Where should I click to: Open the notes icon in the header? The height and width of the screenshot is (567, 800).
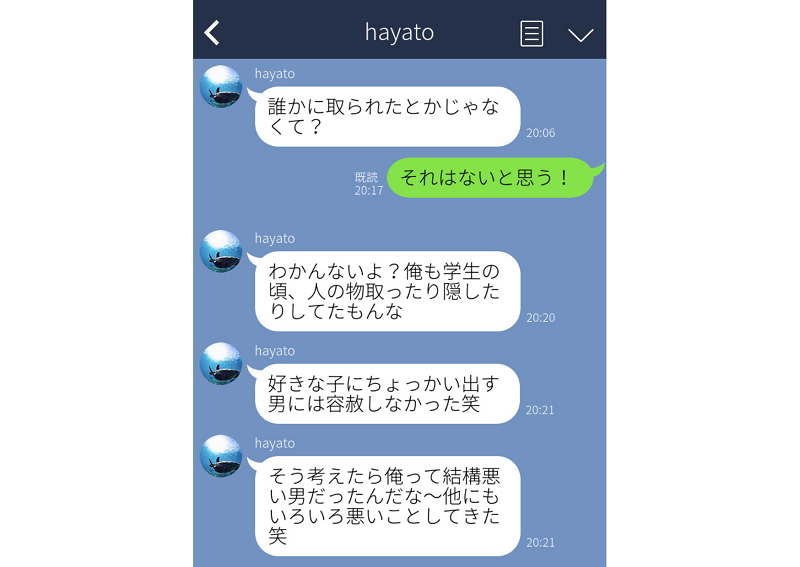click(x=532, y=33)
